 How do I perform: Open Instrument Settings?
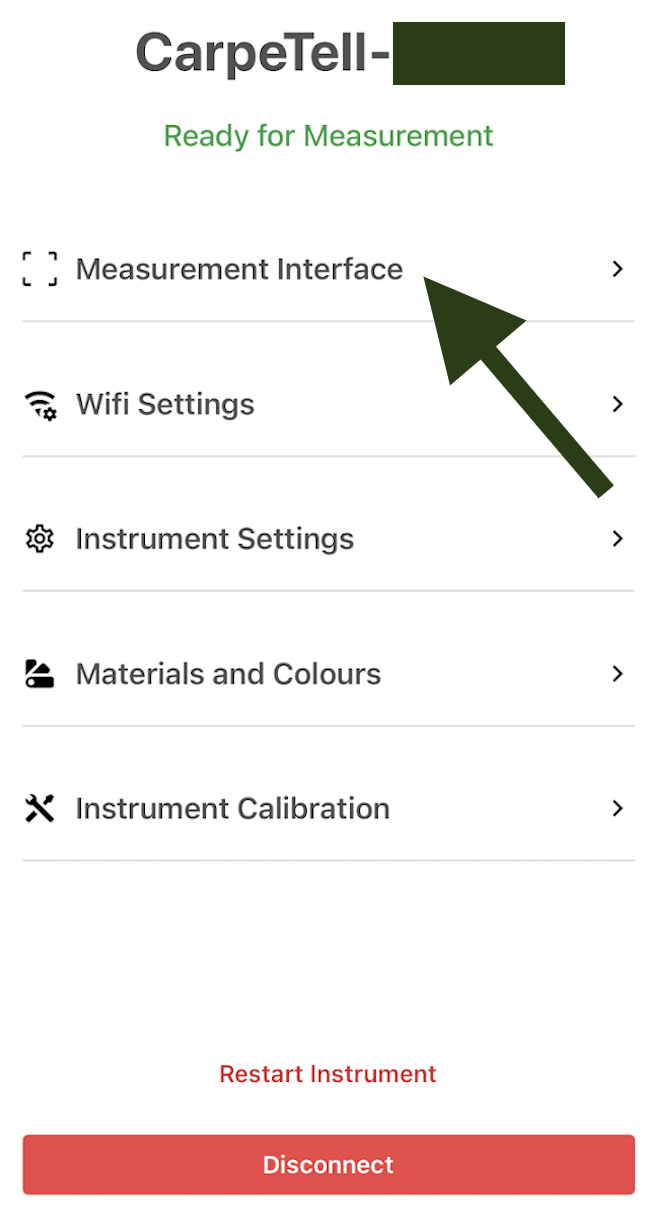coord(215,539)
